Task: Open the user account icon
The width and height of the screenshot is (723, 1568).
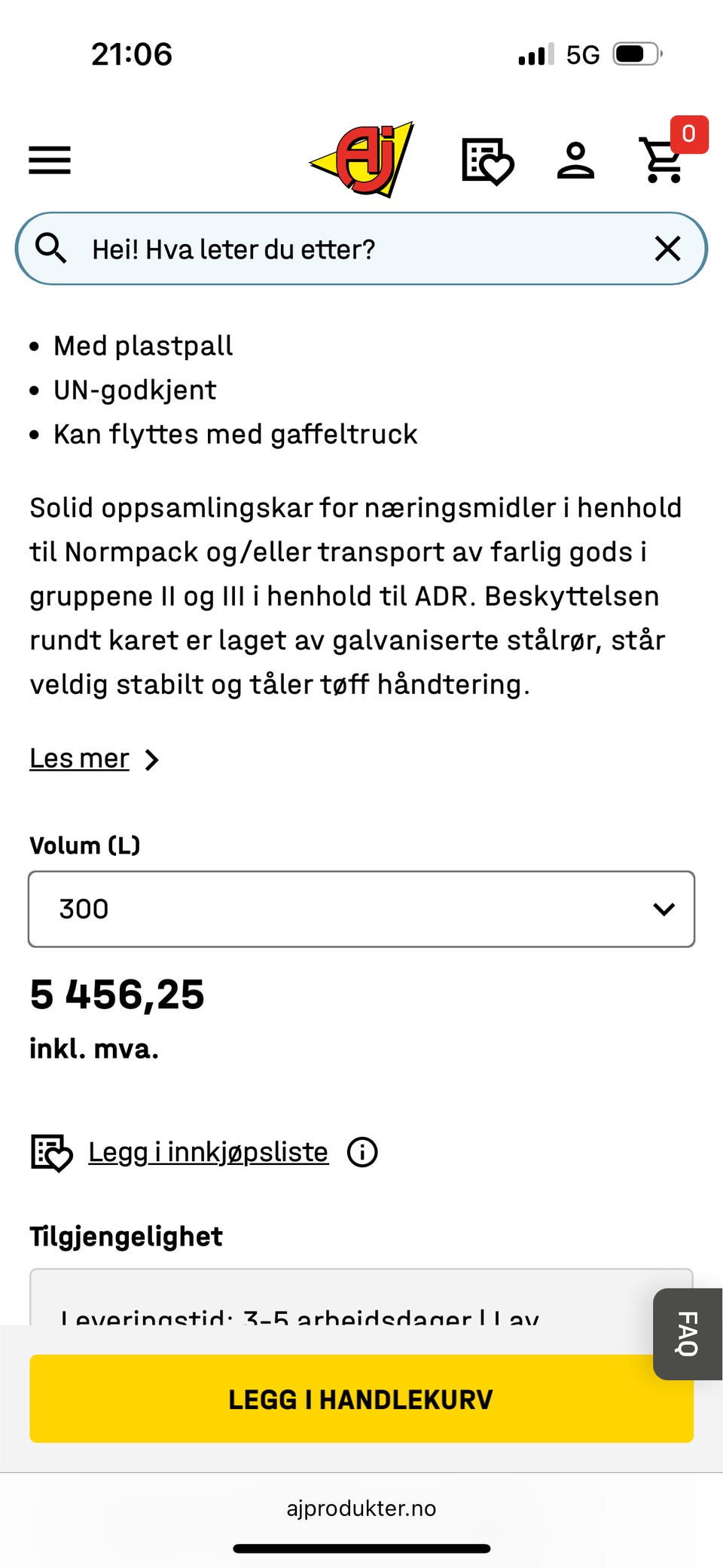Action: [575, 160]
